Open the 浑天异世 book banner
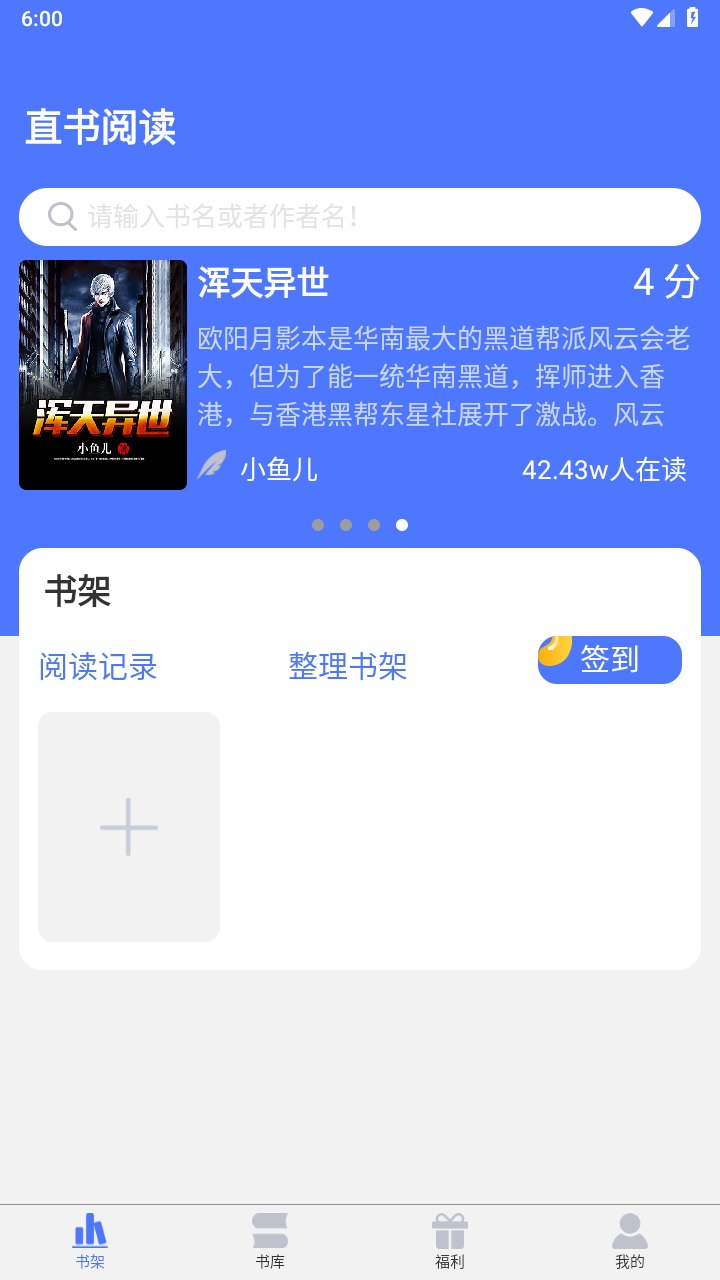Screen dimensions: 720x1280 click(360, 375)
